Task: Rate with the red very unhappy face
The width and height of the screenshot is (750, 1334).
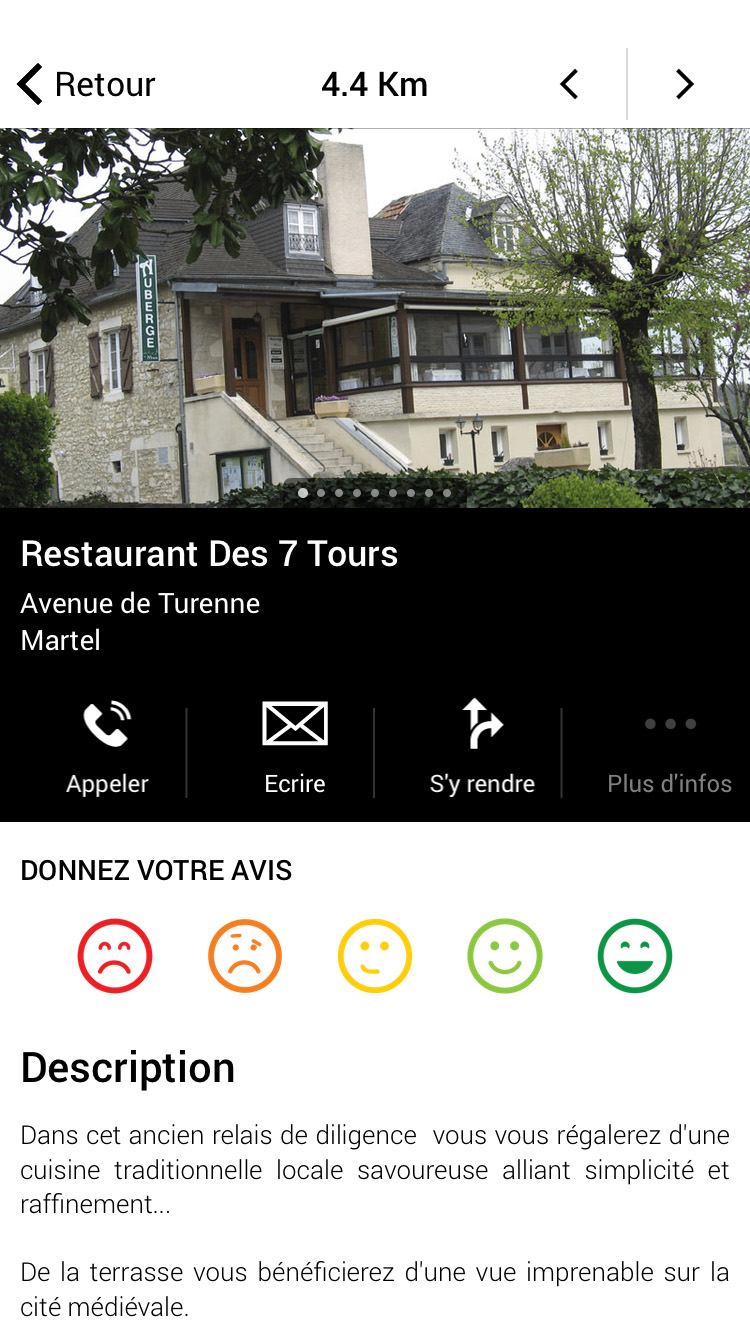Action: point(115,956)
